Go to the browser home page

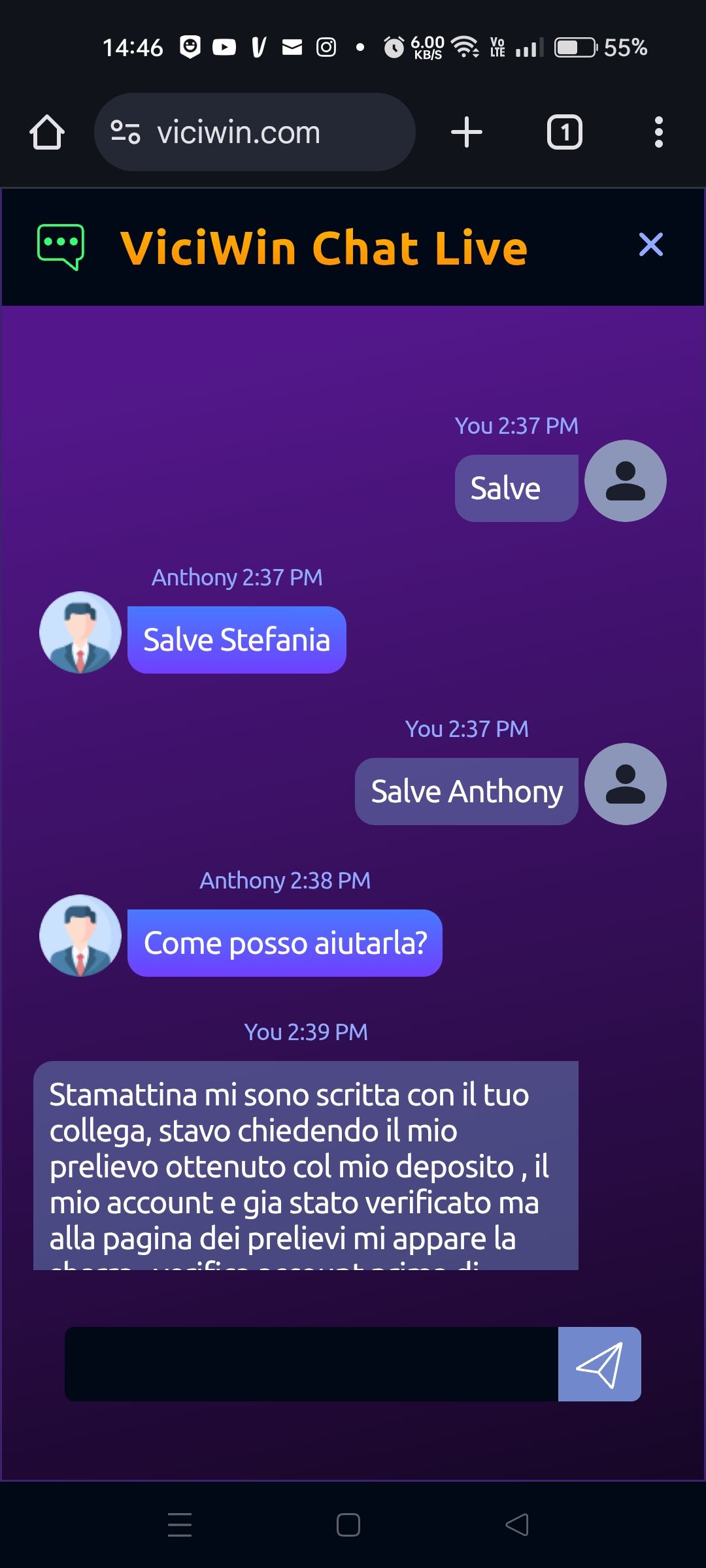(47, 133)
